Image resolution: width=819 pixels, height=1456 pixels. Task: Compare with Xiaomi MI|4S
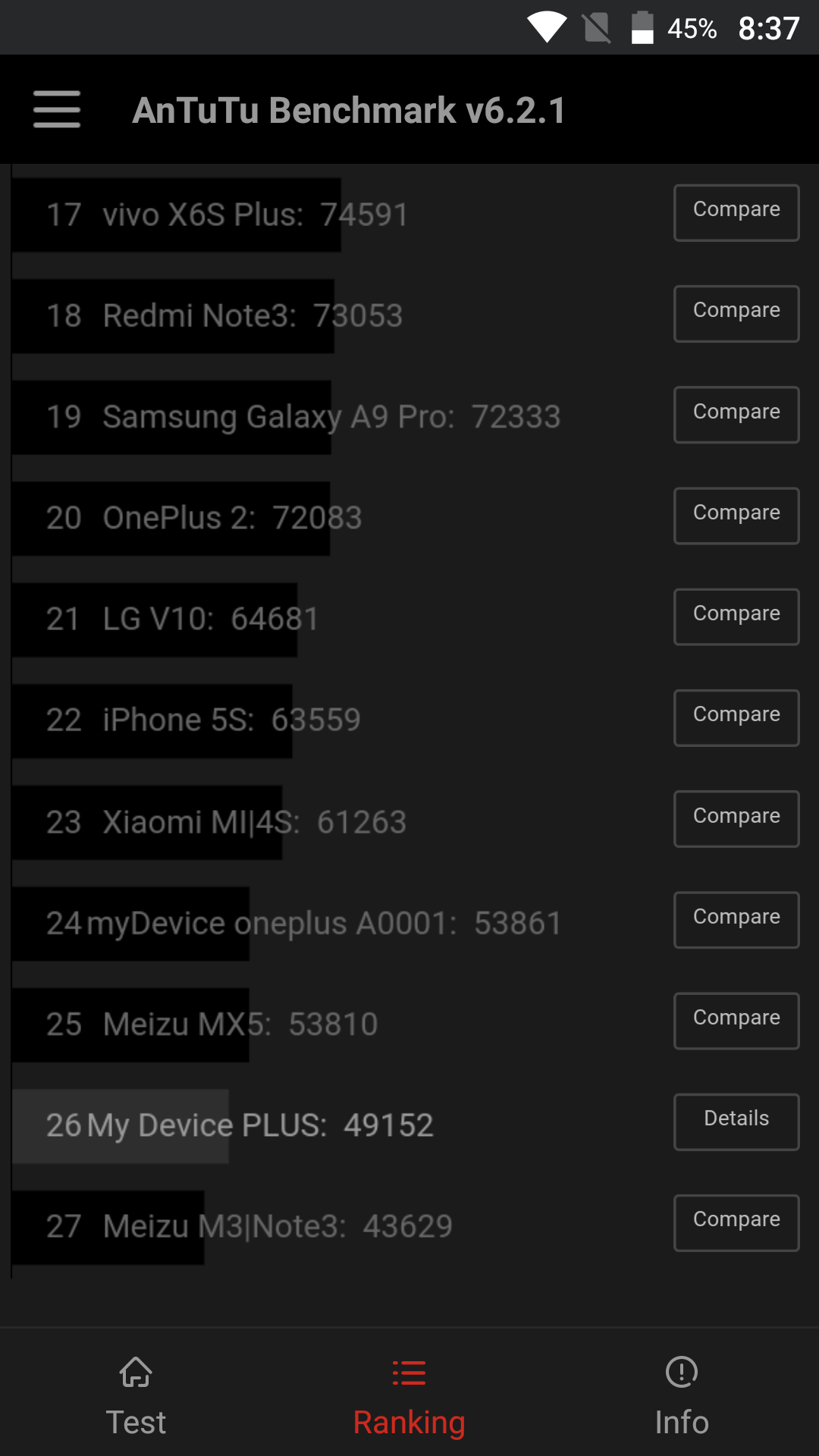(736, 819)
